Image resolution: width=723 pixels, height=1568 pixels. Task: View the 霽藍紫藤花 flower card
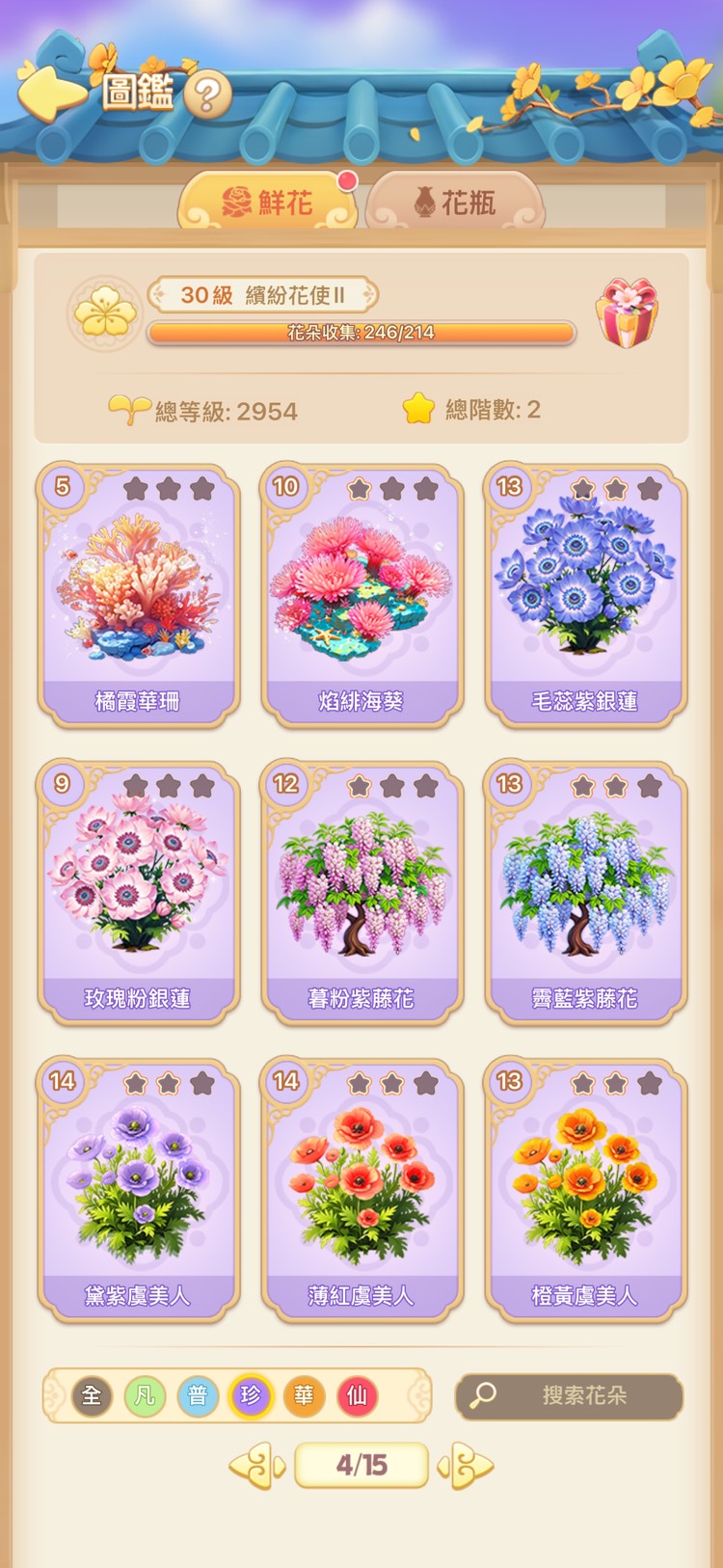pos(585,892)
